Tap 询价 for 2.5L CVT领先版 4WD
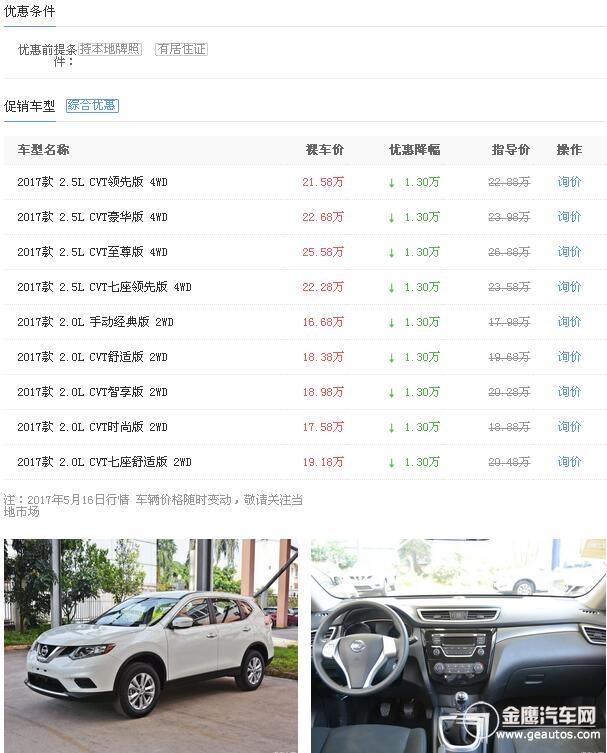Screen dimensions: 607x753 [x=569, y=182]
